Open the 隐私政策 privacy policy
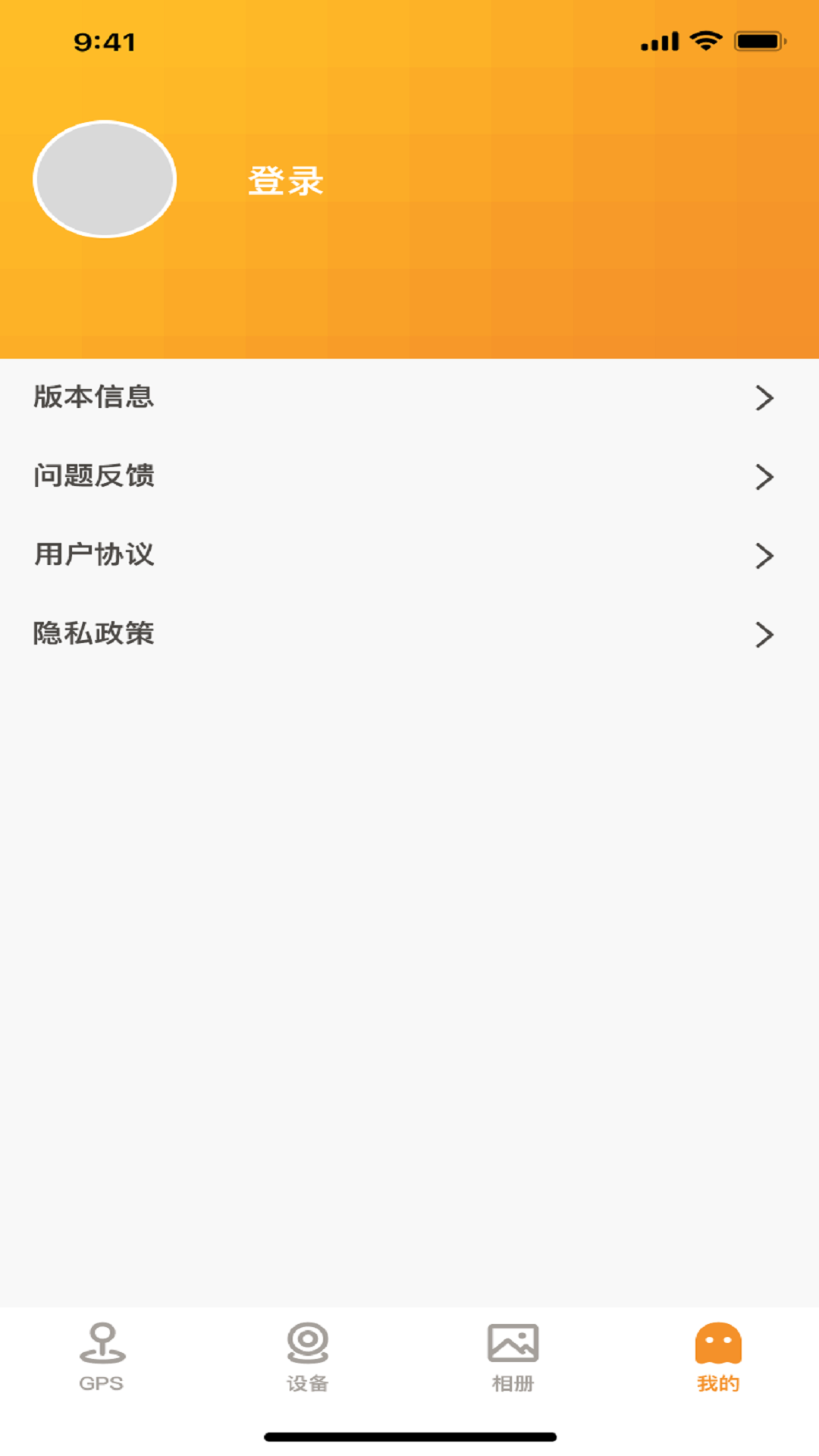The image size is (819, 1456). pyautogui.click(x=409, y=634)
